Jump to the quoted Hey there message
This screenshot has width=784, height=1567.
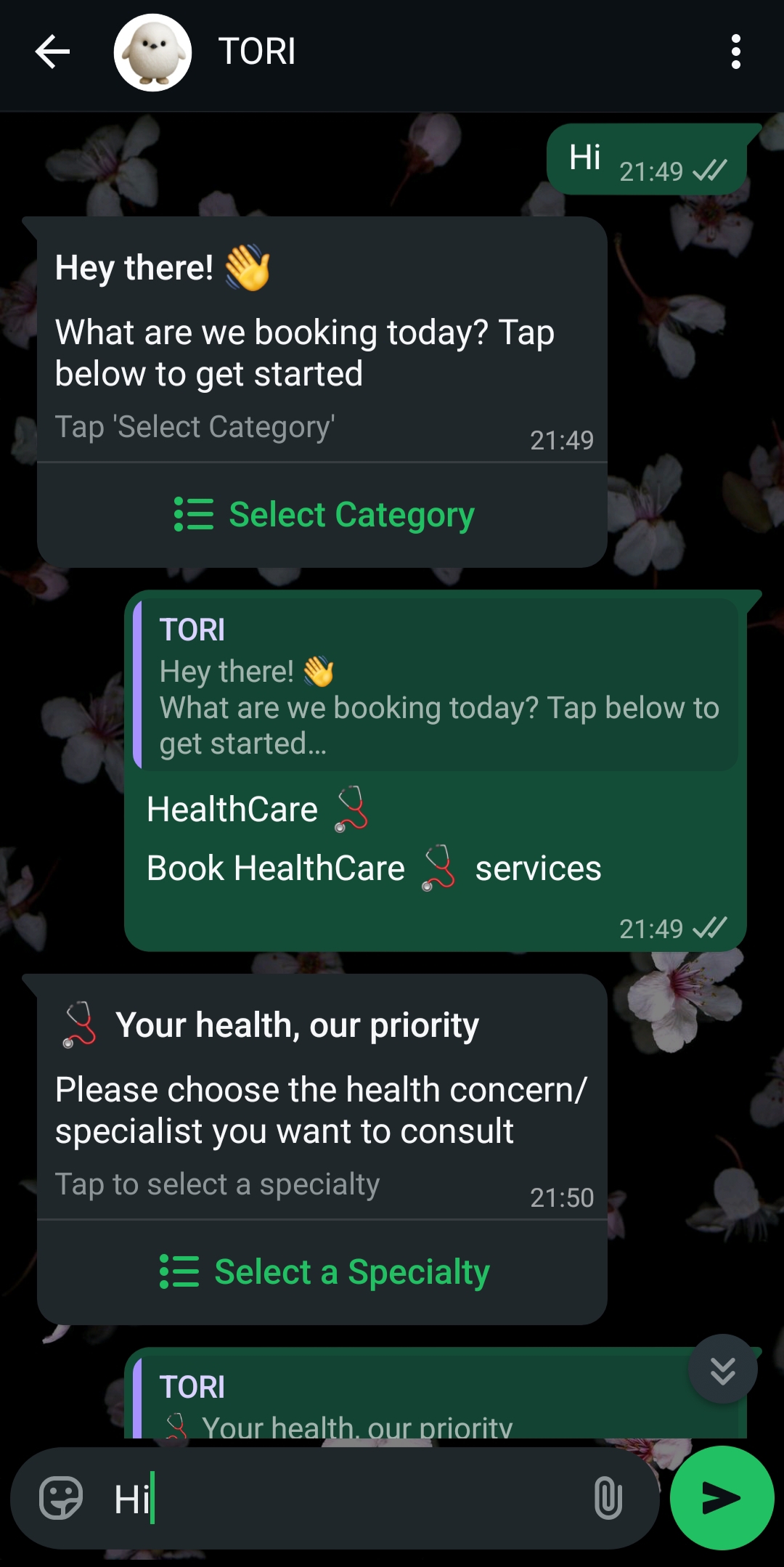(x=437, y=685)
